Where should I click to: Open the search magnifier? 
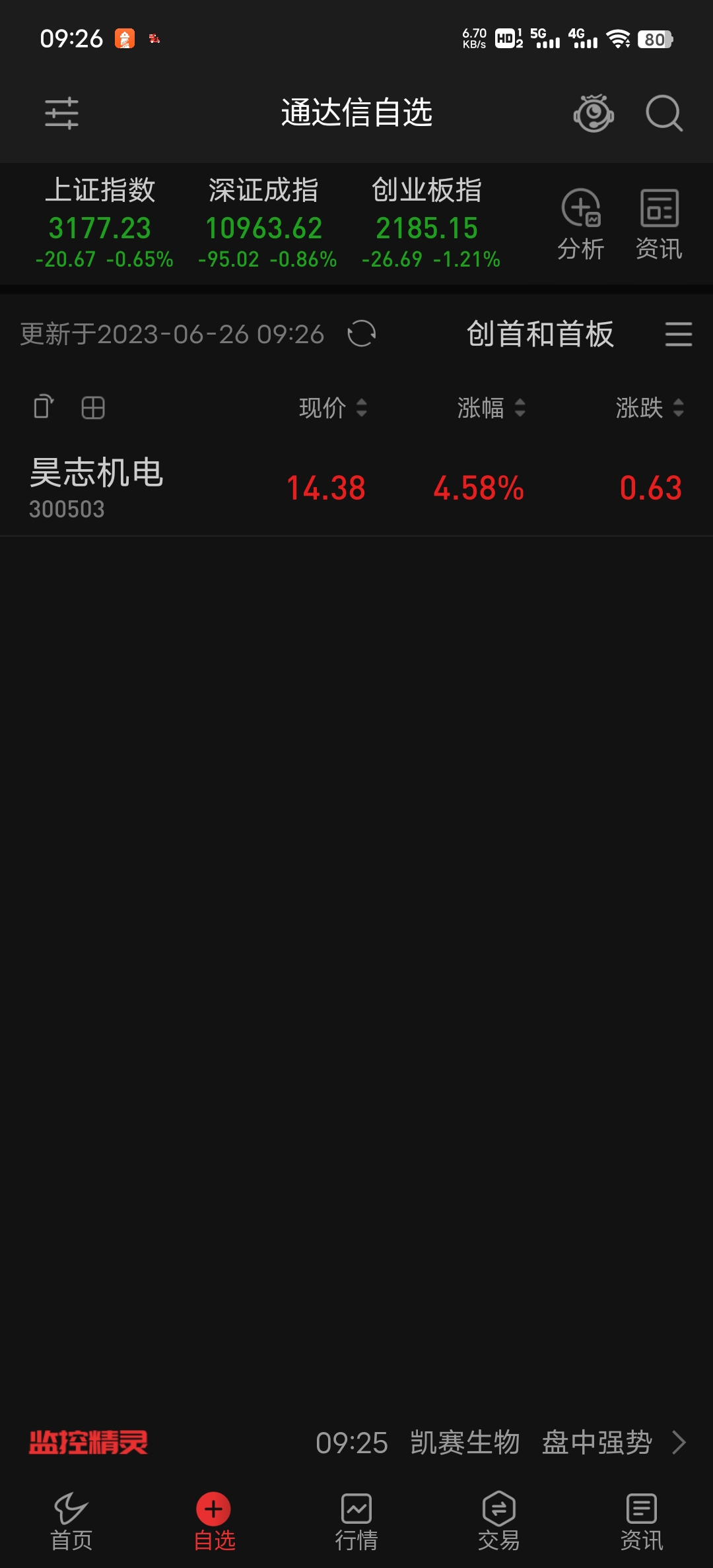pos(663,114)
